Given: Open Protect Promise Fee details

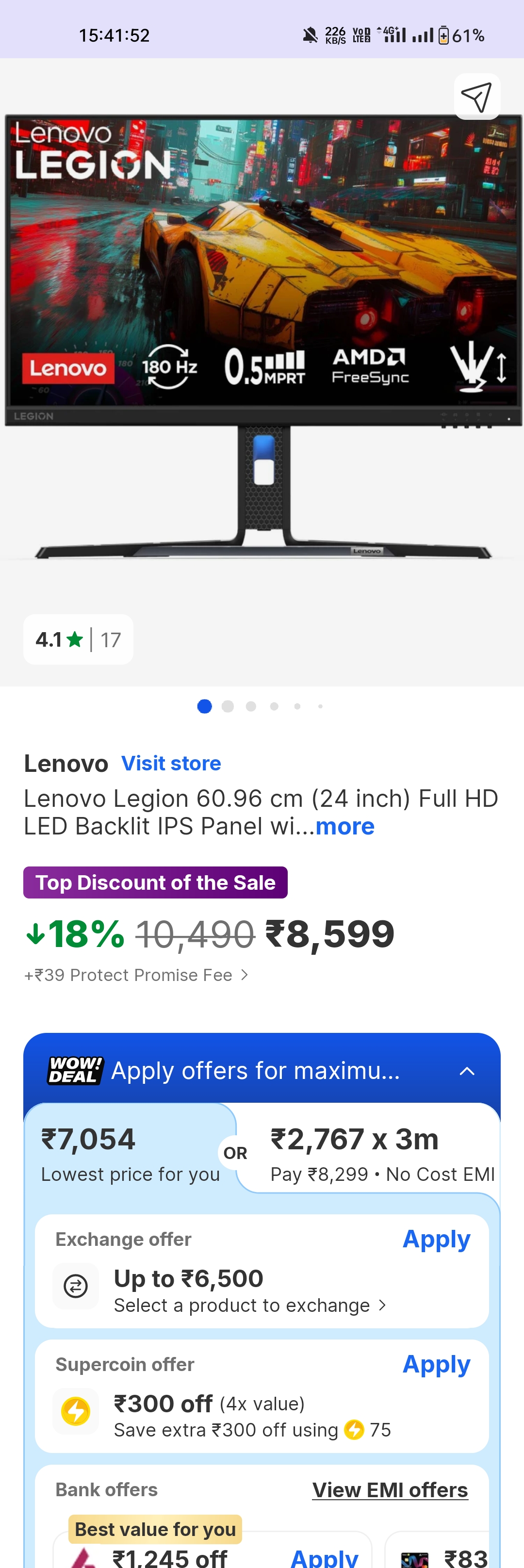Looking at the screenshot, I should coord(136,975).
